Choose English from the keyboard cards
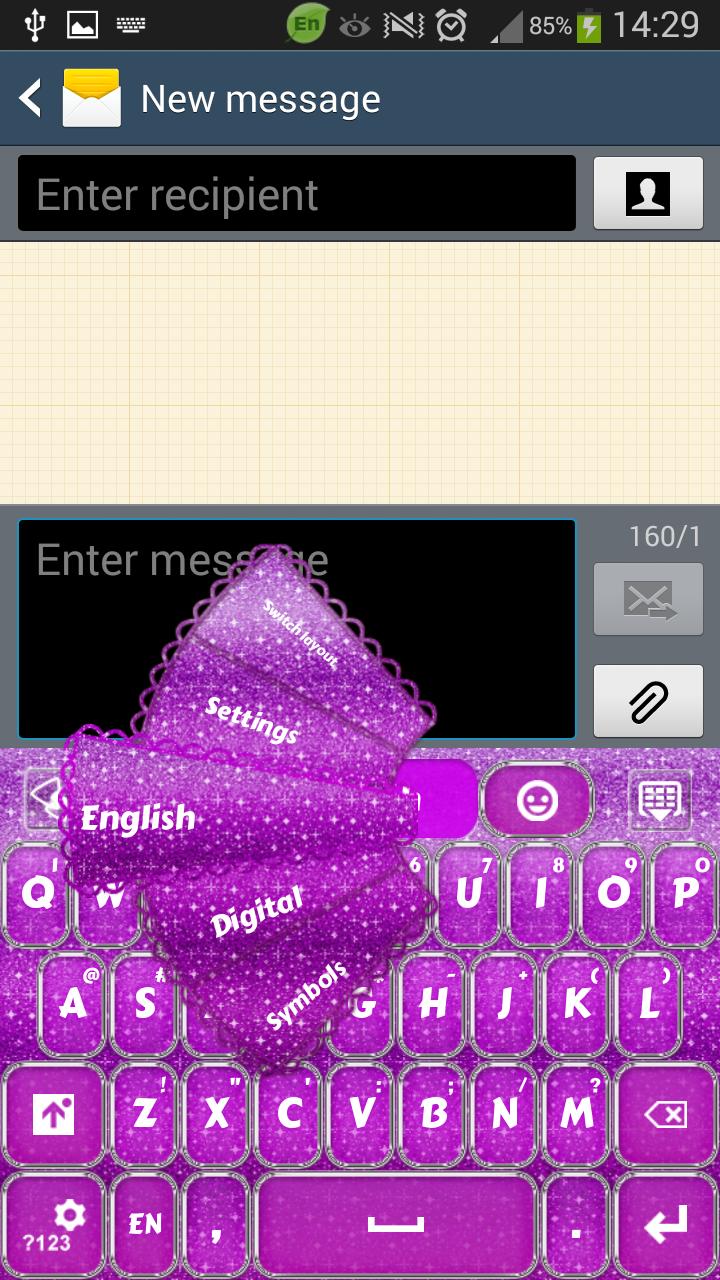The image size is (720, 1280). (x=137, y=817)
